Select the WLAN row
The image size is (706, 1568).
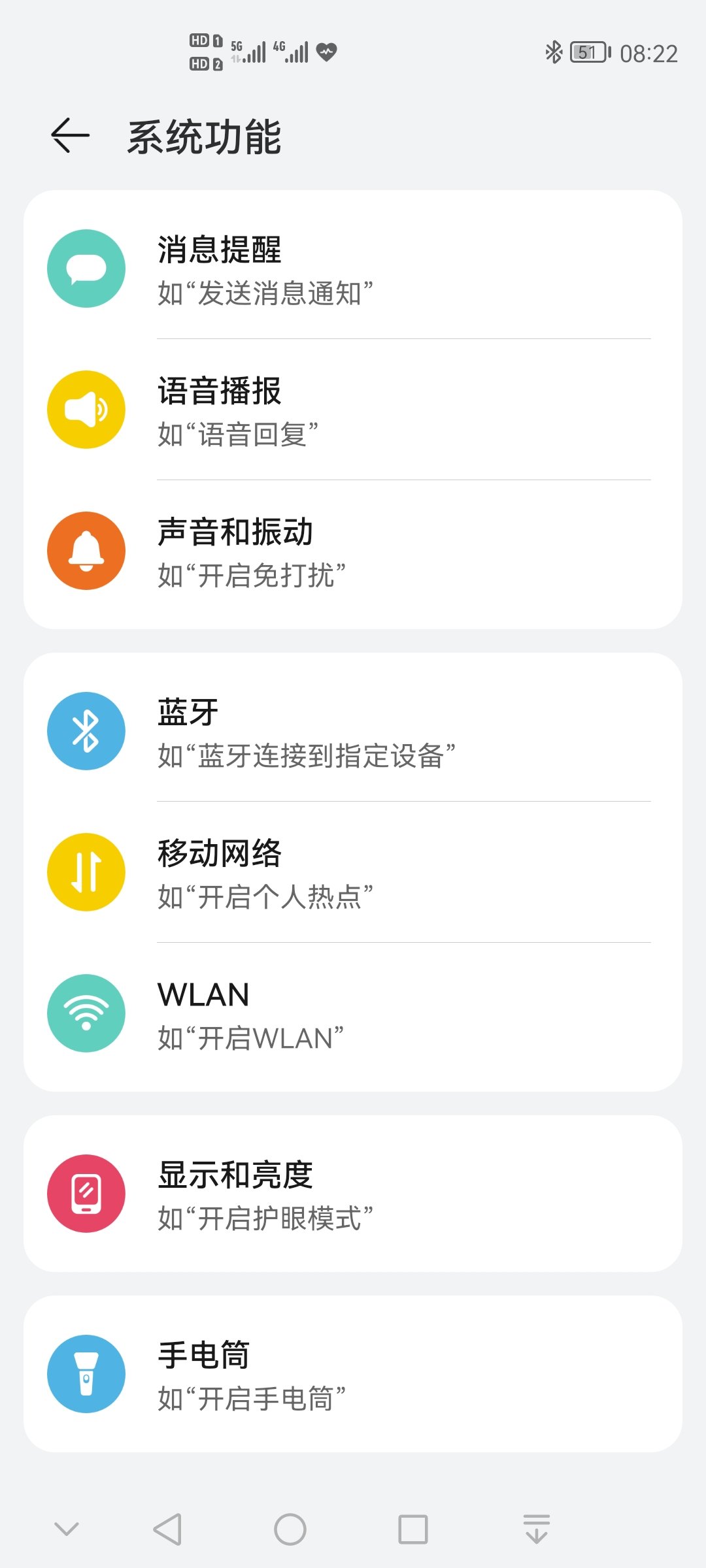click(x=353, y=1013)
